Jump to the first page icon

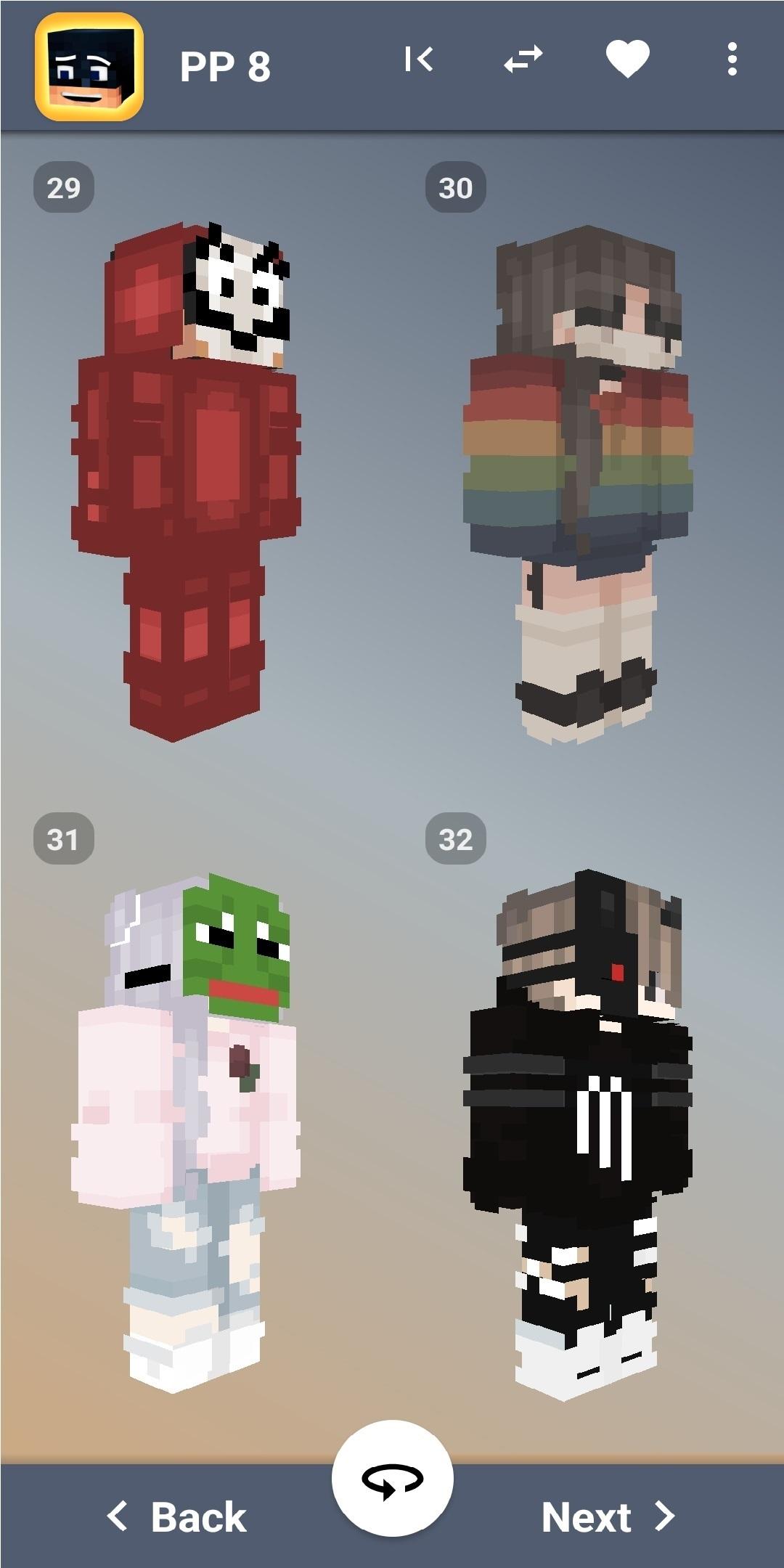(x=419, y=59)
